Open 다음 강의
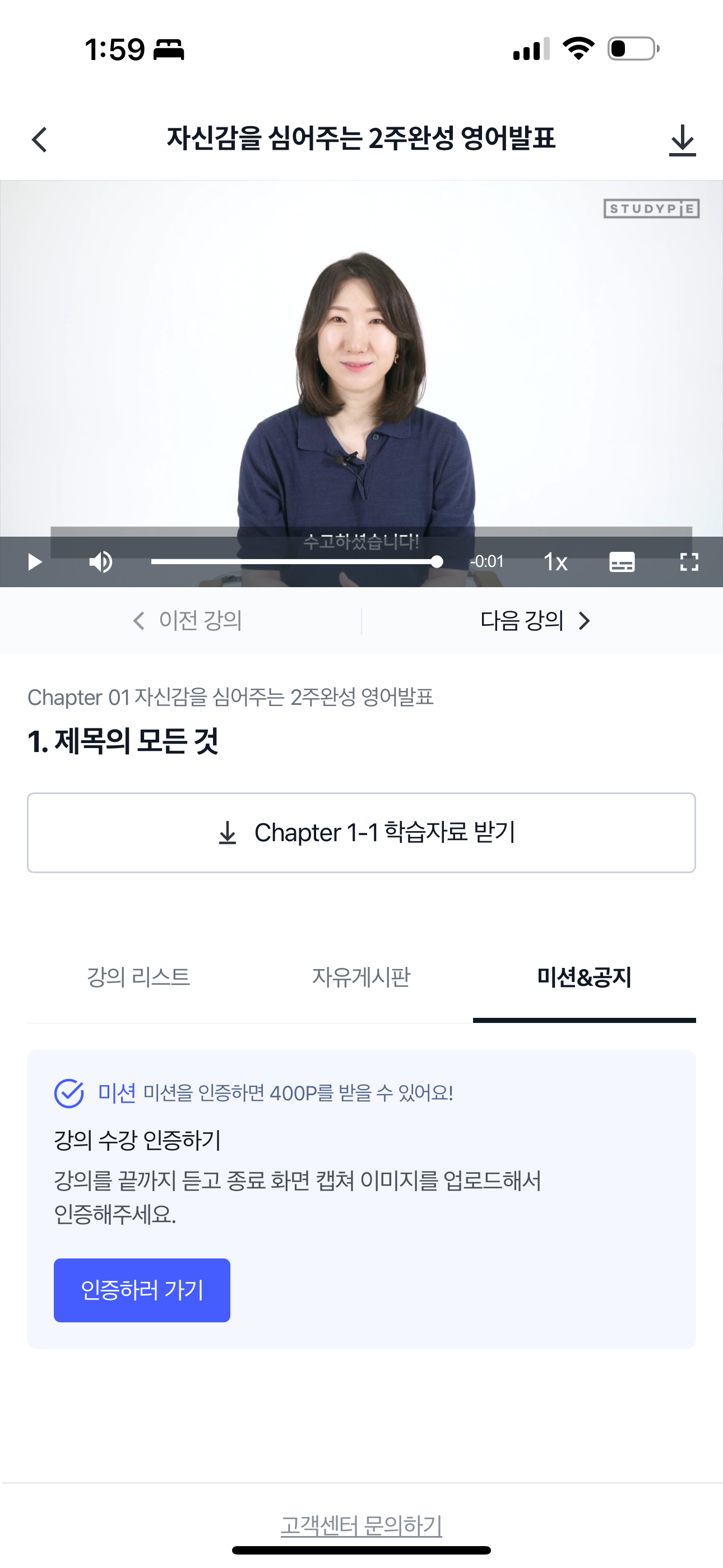This screenshot has width=723, height=1568. click(x=534, y=620)
